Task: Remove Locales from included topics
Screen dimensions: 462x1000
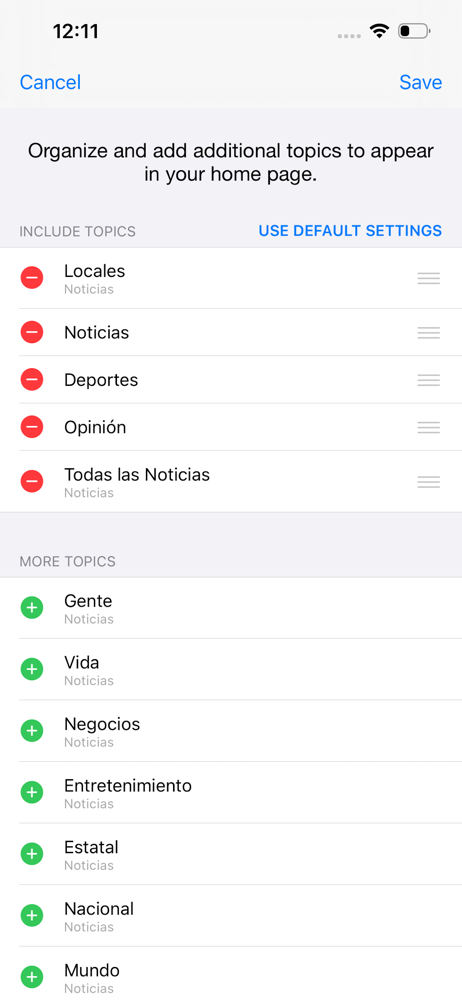Action: (x=32, y=278)
